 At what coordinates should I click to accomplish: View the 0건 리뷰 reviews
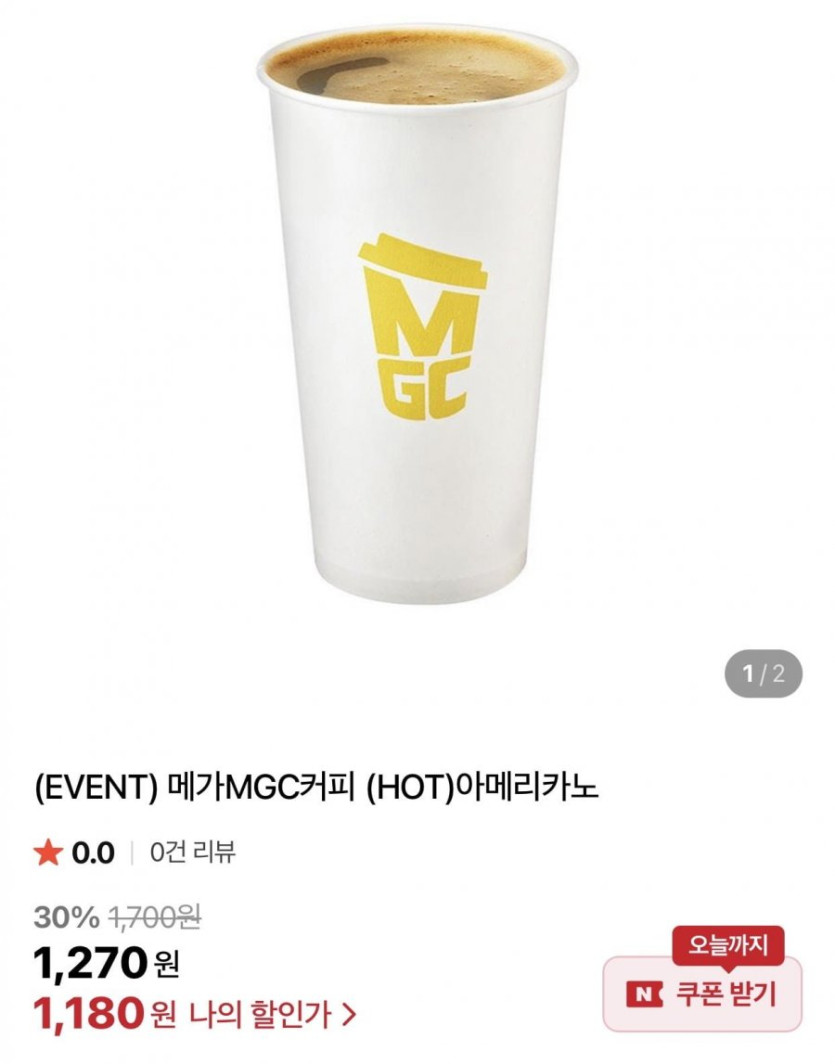pos(193,853)
